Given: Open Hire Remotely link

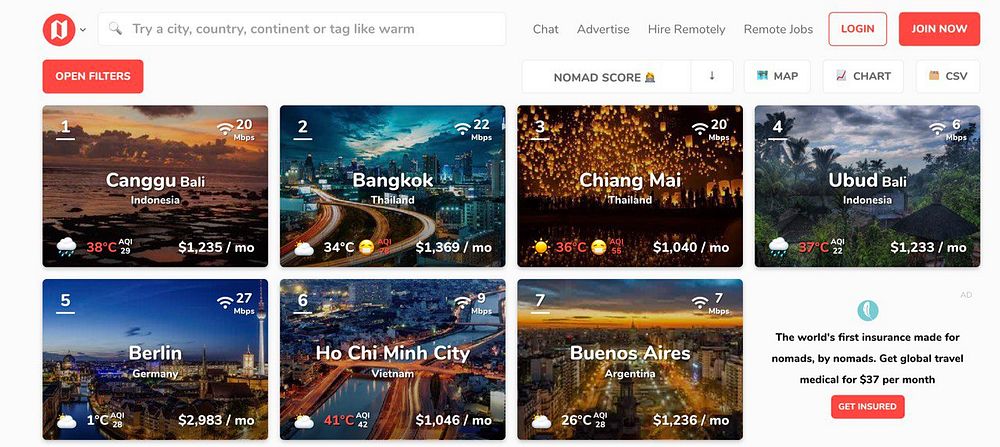Looking at the screenshot, I should 686,29.
